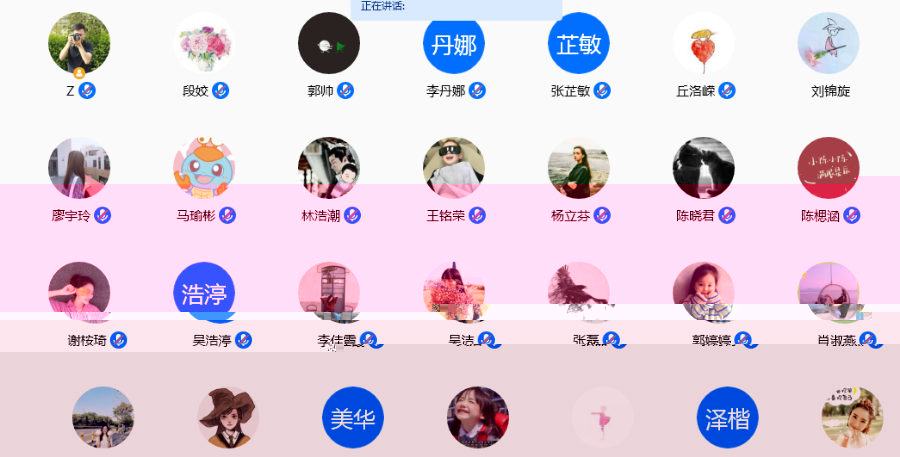Image resolution: width=900 pixels, height=457 pixels.
Task: Tap 郭帅's participant tile
Action: click(329, 44)
